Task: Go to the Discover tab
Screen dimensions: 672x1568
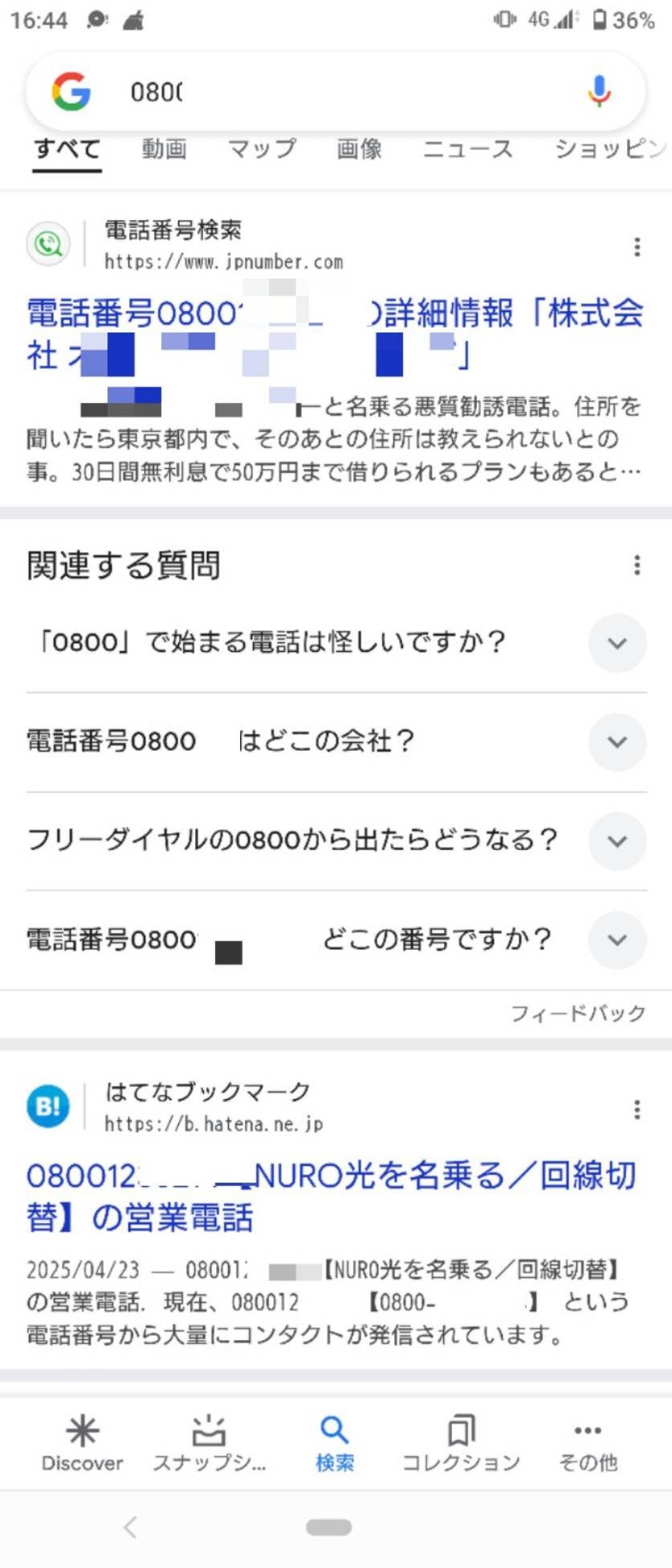Action: click(x=83, y=1443)
